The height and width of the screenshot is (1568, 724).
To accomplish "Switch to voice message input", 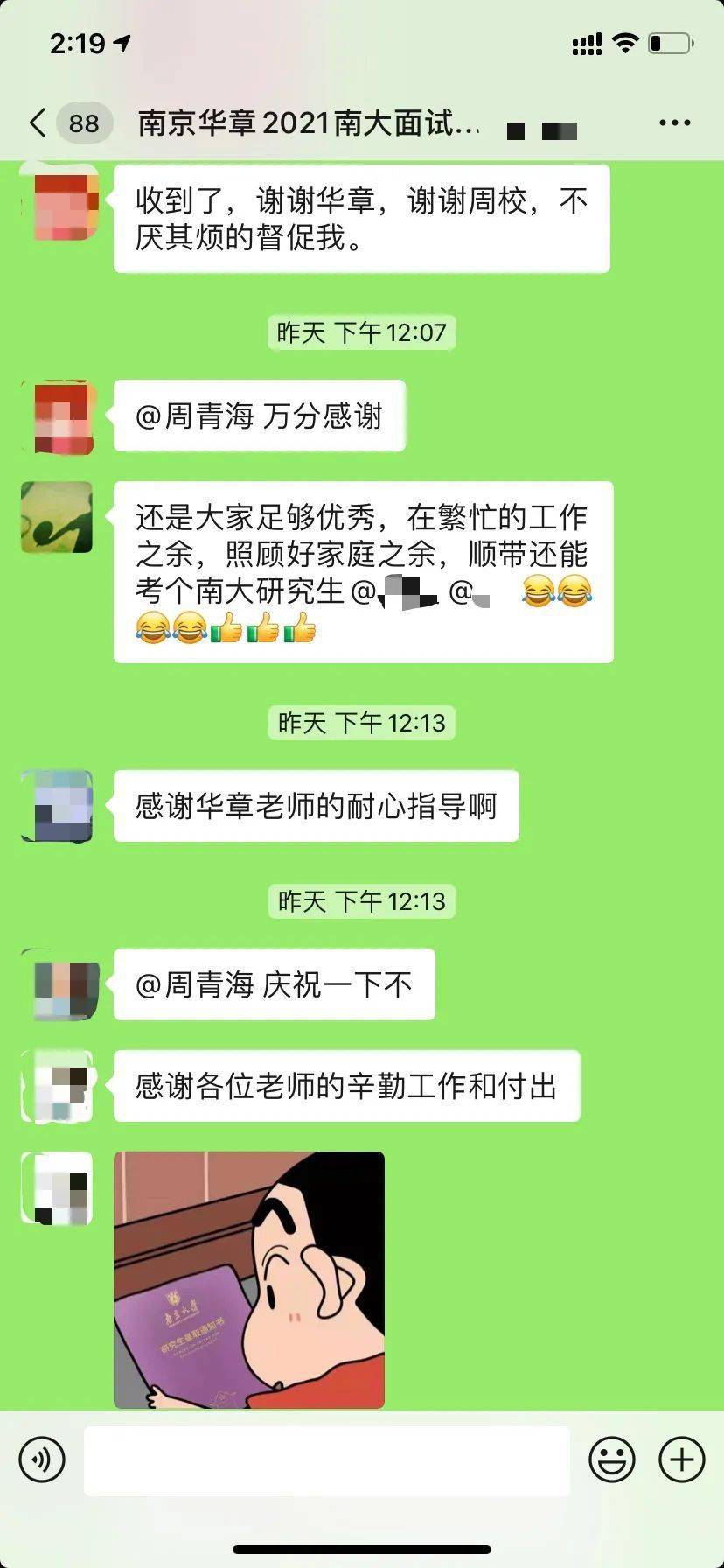I will coord(42,1459).
